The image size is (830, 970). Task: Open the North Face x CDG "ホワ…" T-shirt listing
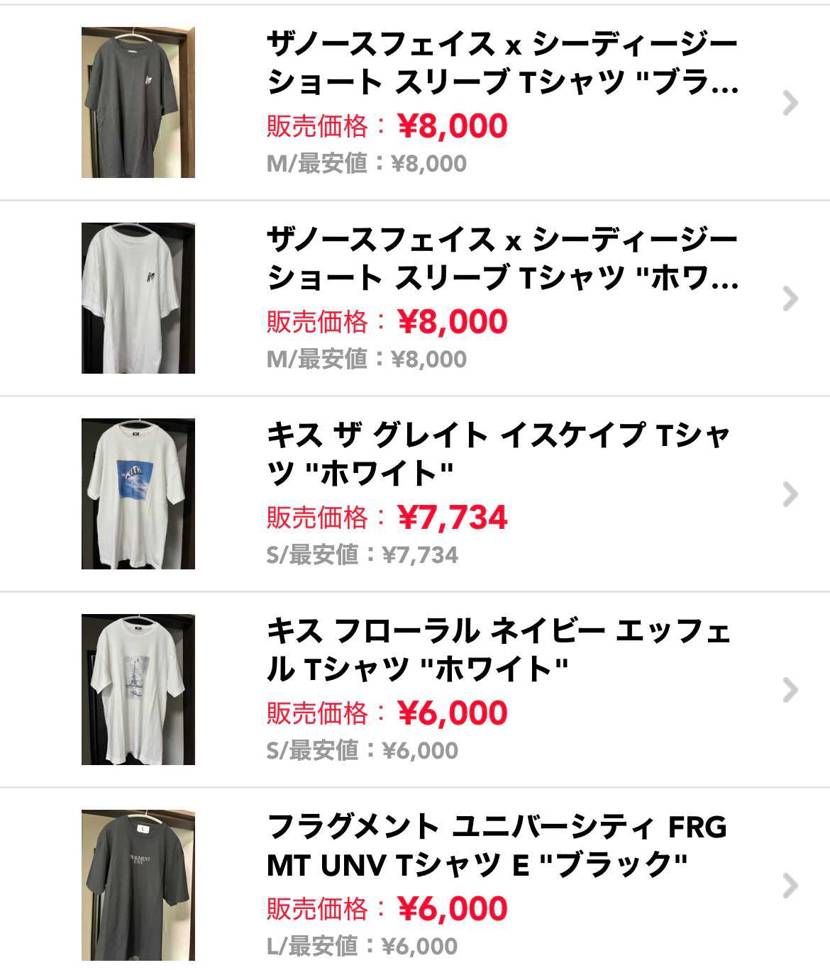500,258
